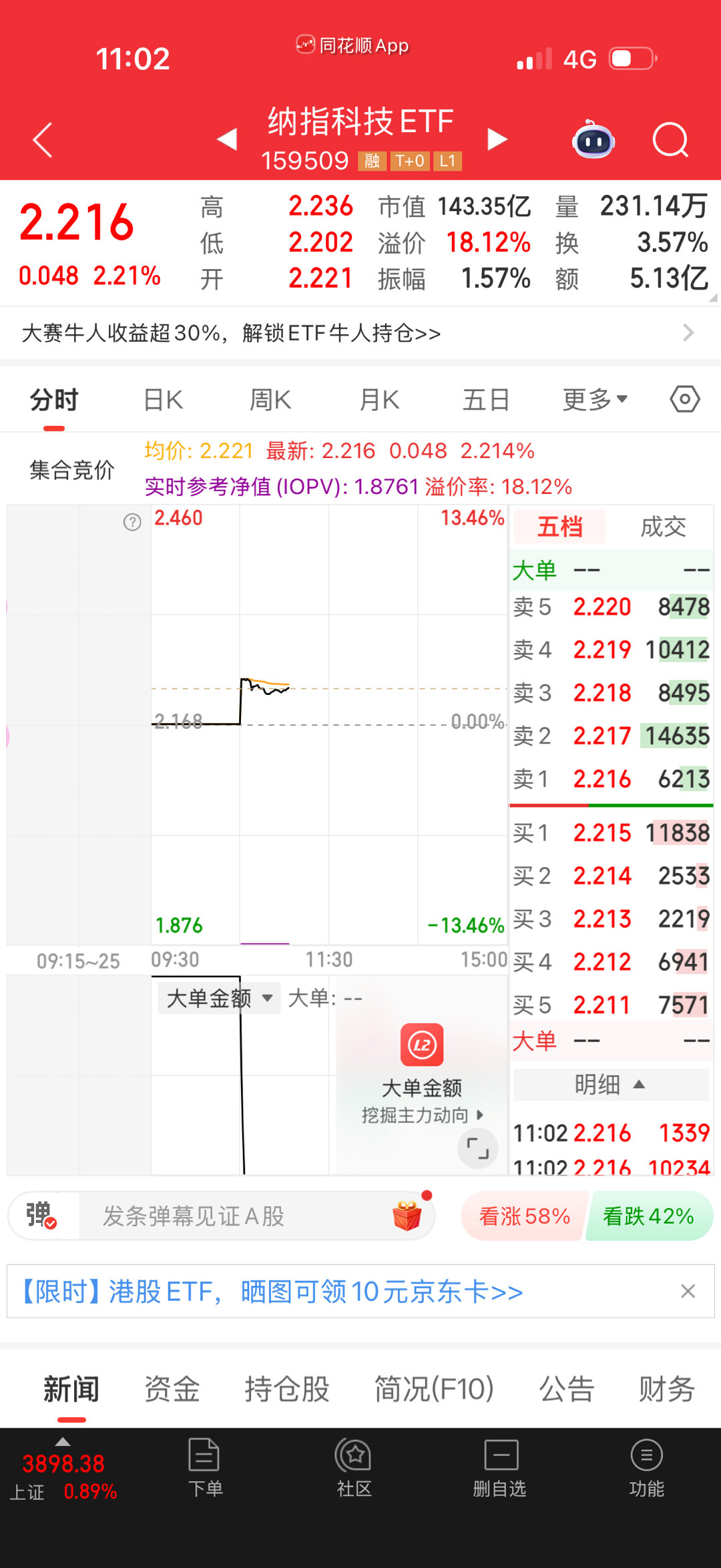This screenshot has height=1568, width=721.
Task: Open chart settings via the gear icon
Action: pos(684,399)
